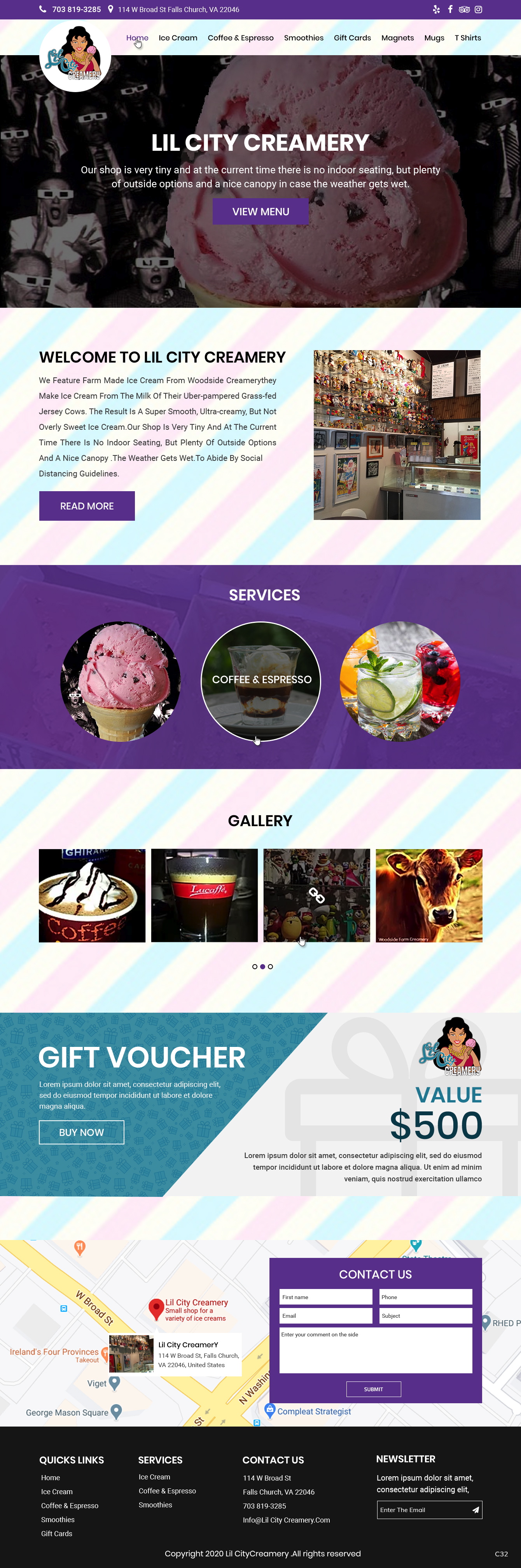The image size is (521, 1568).
Task: Select Gift Cards in the top menu
Action: tap(352, 38)
